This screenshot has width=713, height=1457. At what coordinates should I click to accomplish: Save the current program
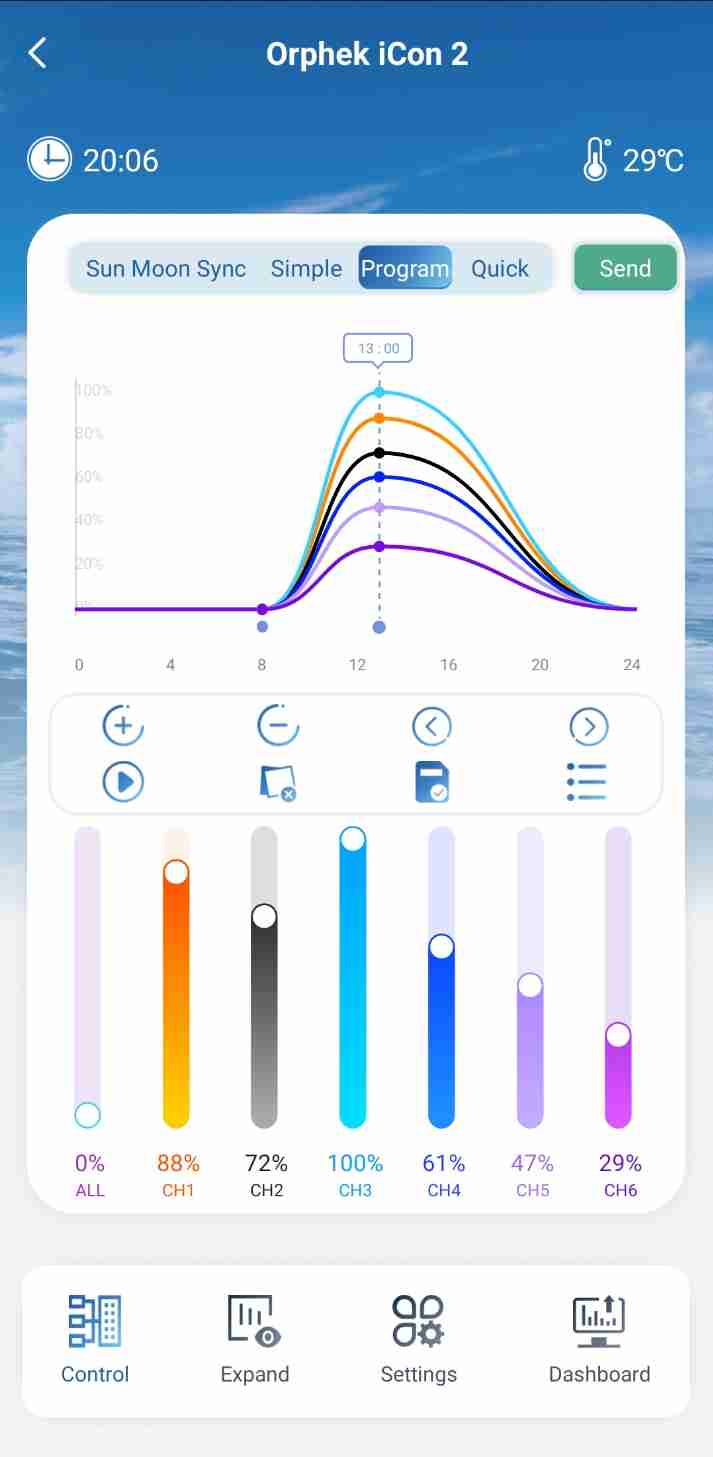click(432, 782)
